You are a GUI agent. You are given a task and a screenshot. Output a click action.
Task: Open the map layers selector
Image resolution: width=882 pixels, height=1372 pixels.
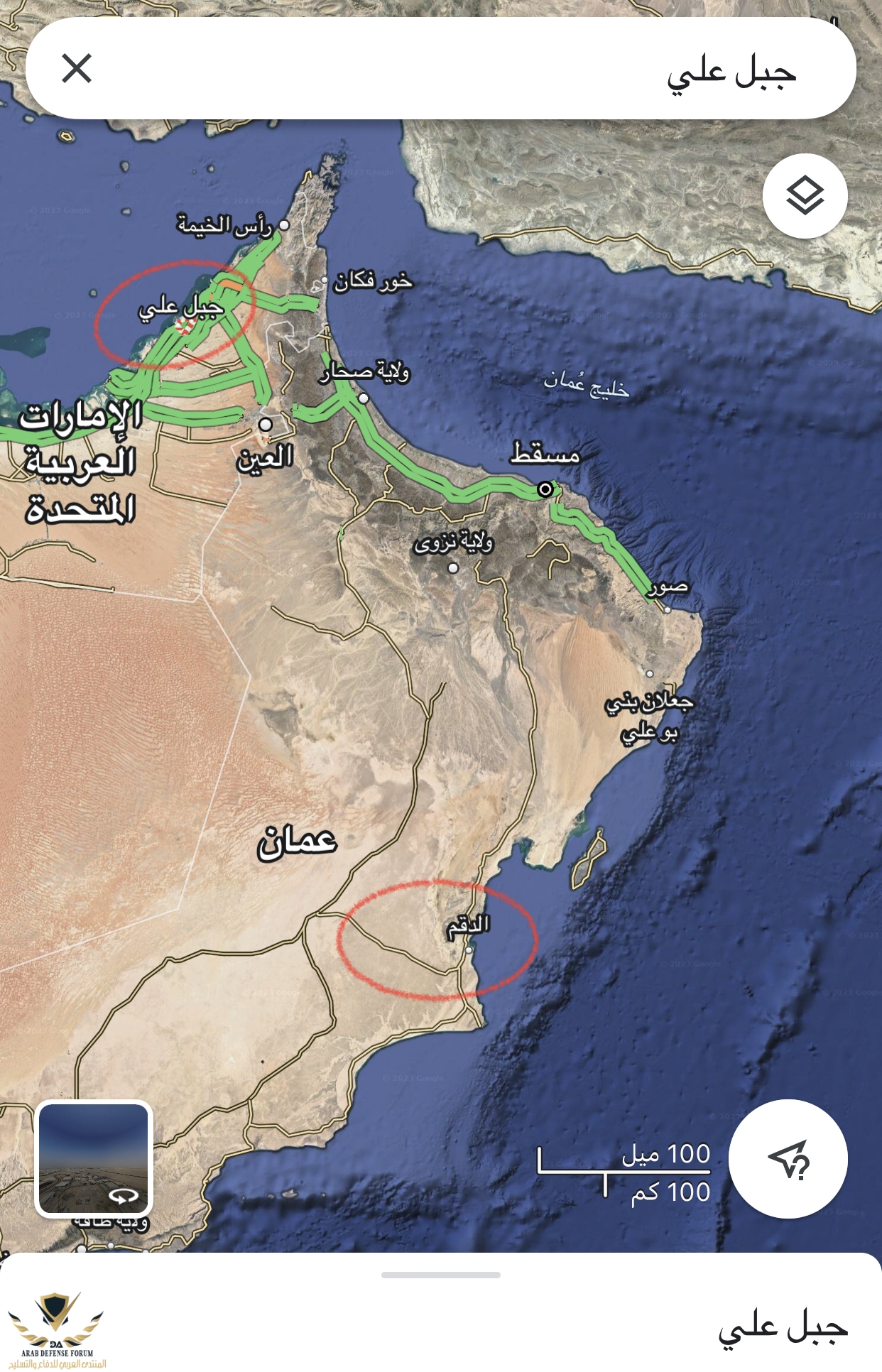805,195
